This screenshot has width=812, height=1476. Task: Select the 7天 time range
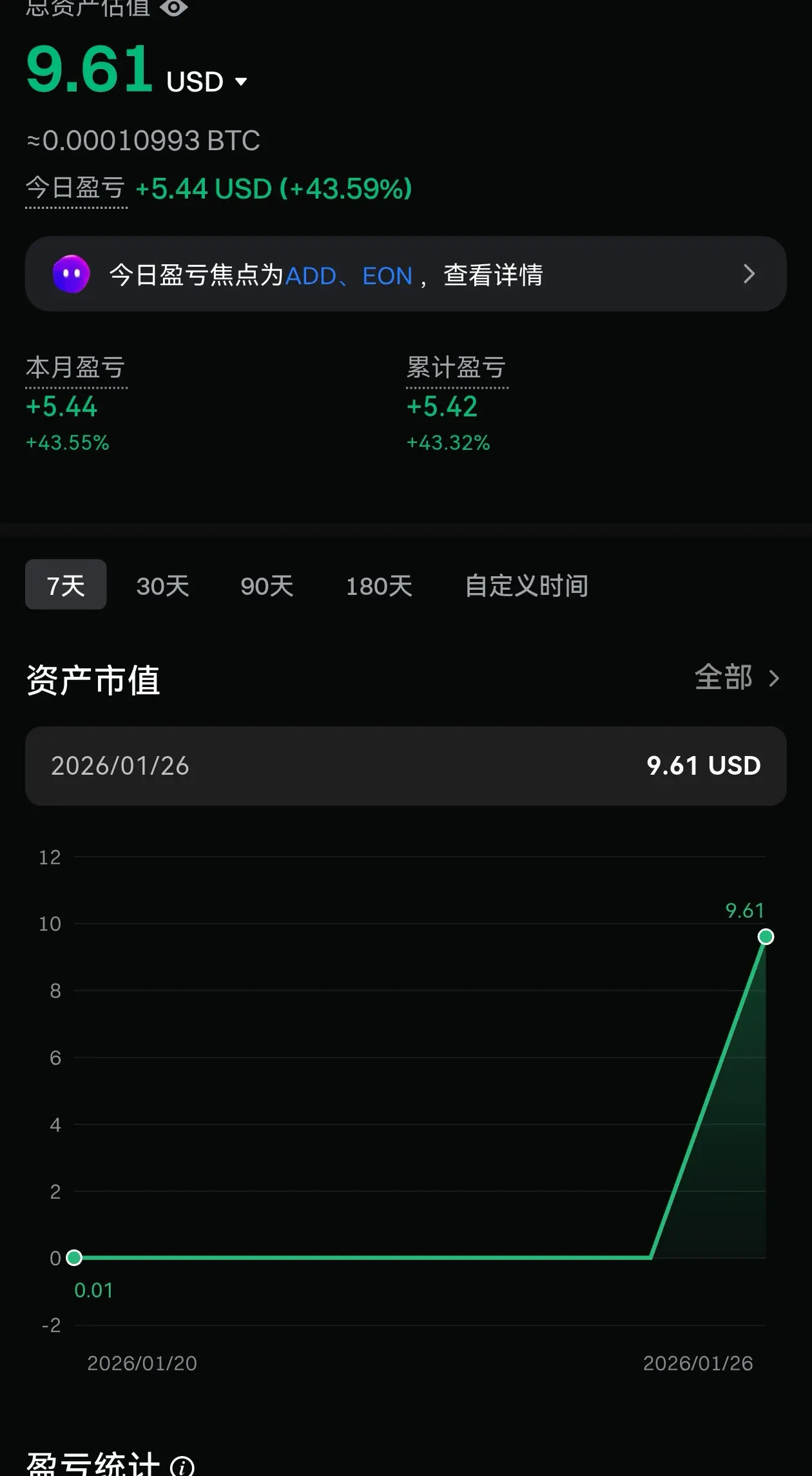pyautogui.click(x=66, y=585)
